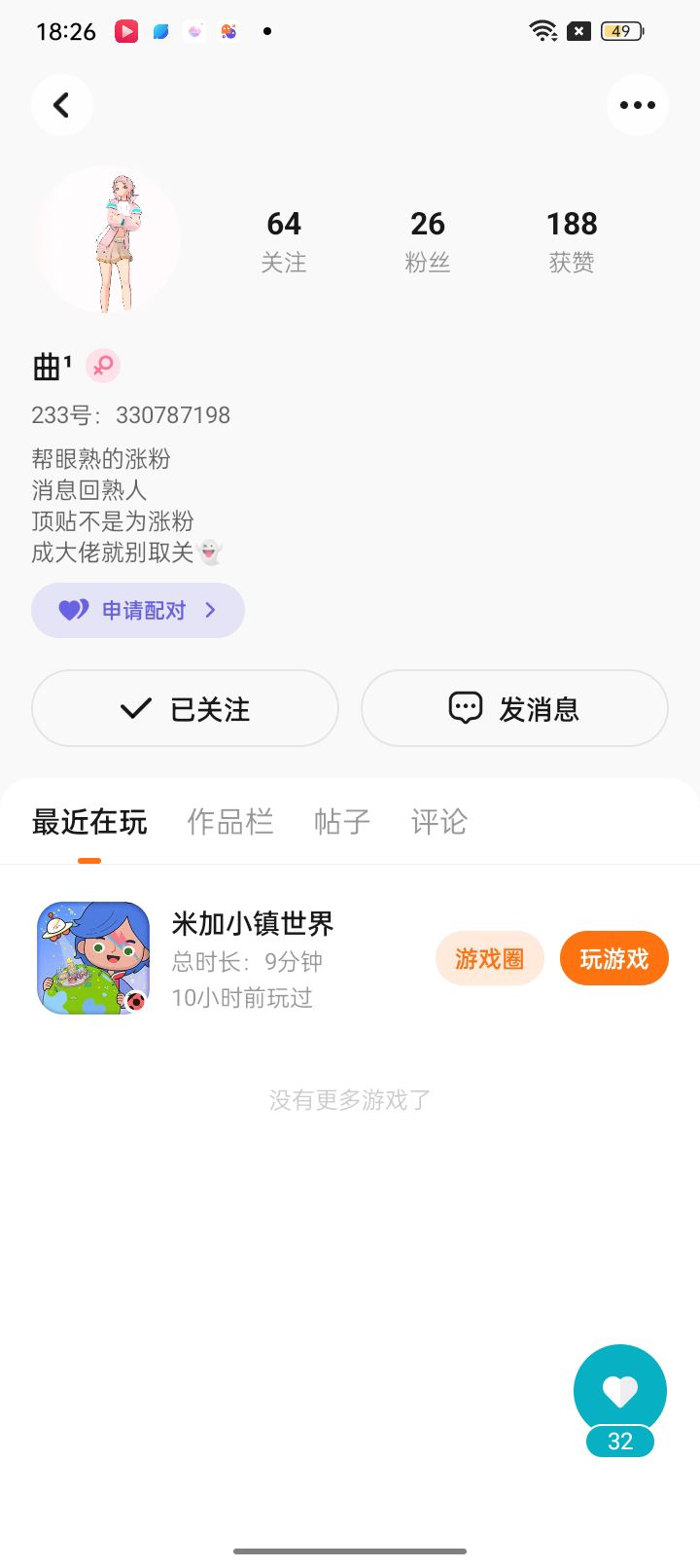Screen dimensions: 700x1568
Task: Tap the floating heart button showing 32
Action: click(620, 1393)
